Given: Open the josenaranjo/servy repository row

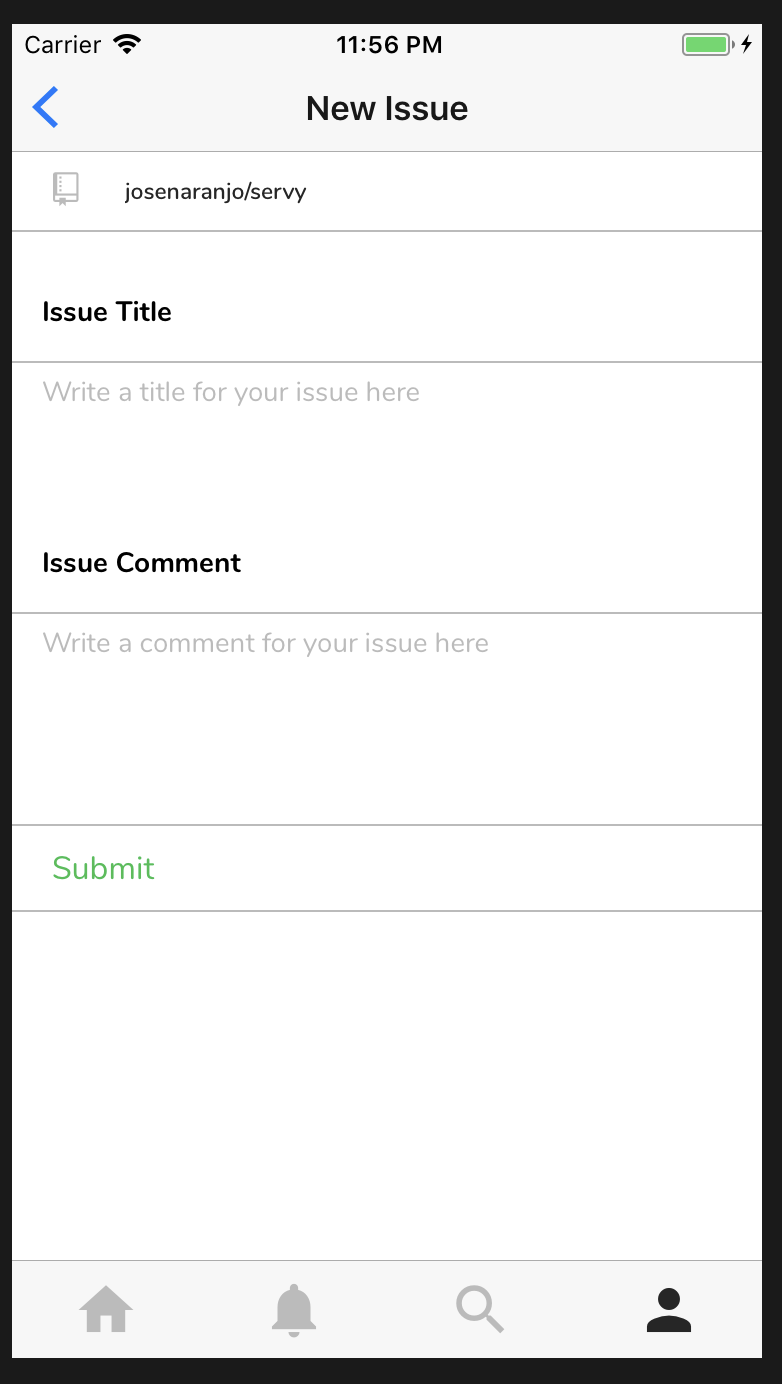Looking at the screenshot, I should pos(387,191).
